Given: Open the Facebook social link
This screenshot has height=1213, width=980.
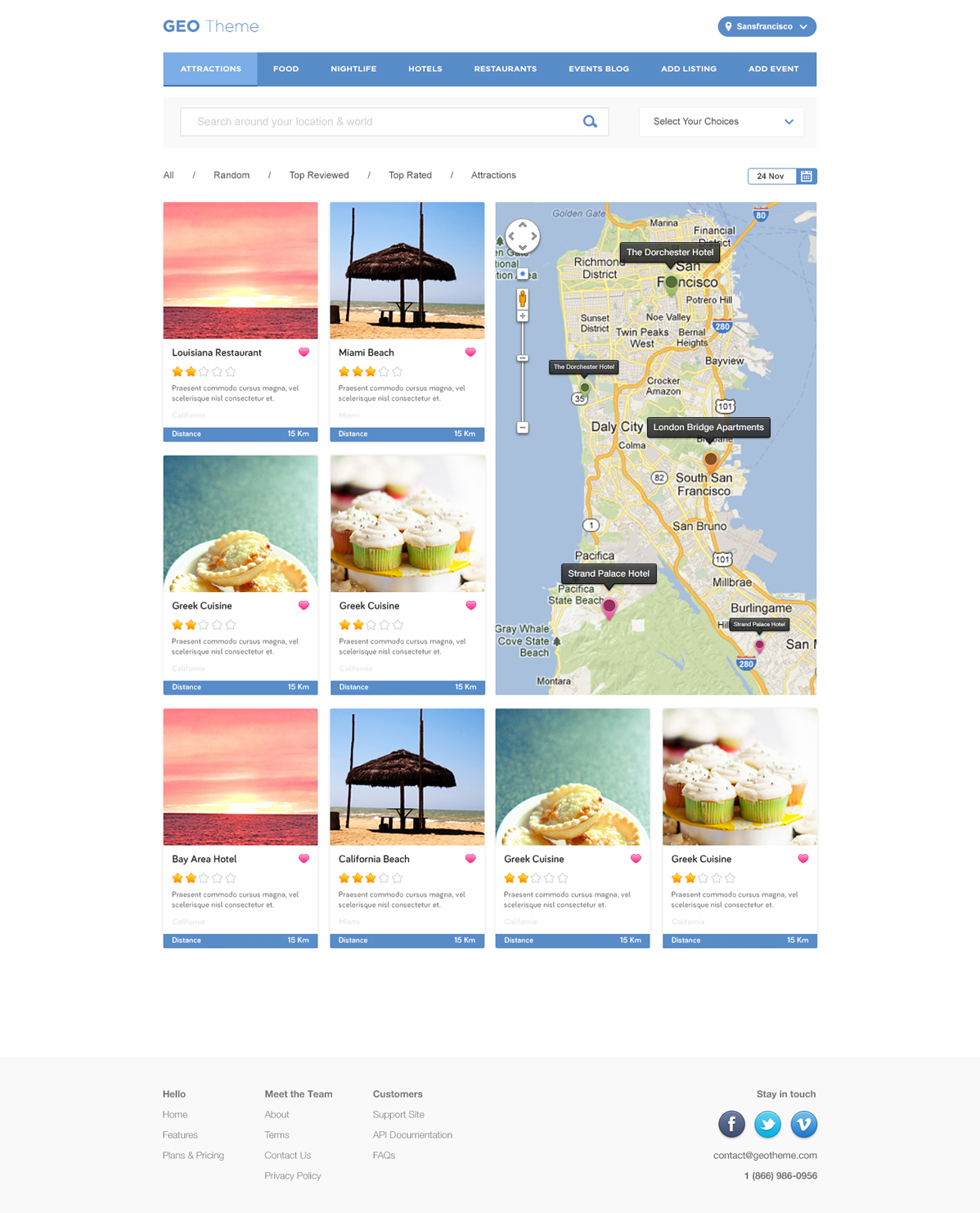Looking at the screenshot, I should (x=731, y=1124).
